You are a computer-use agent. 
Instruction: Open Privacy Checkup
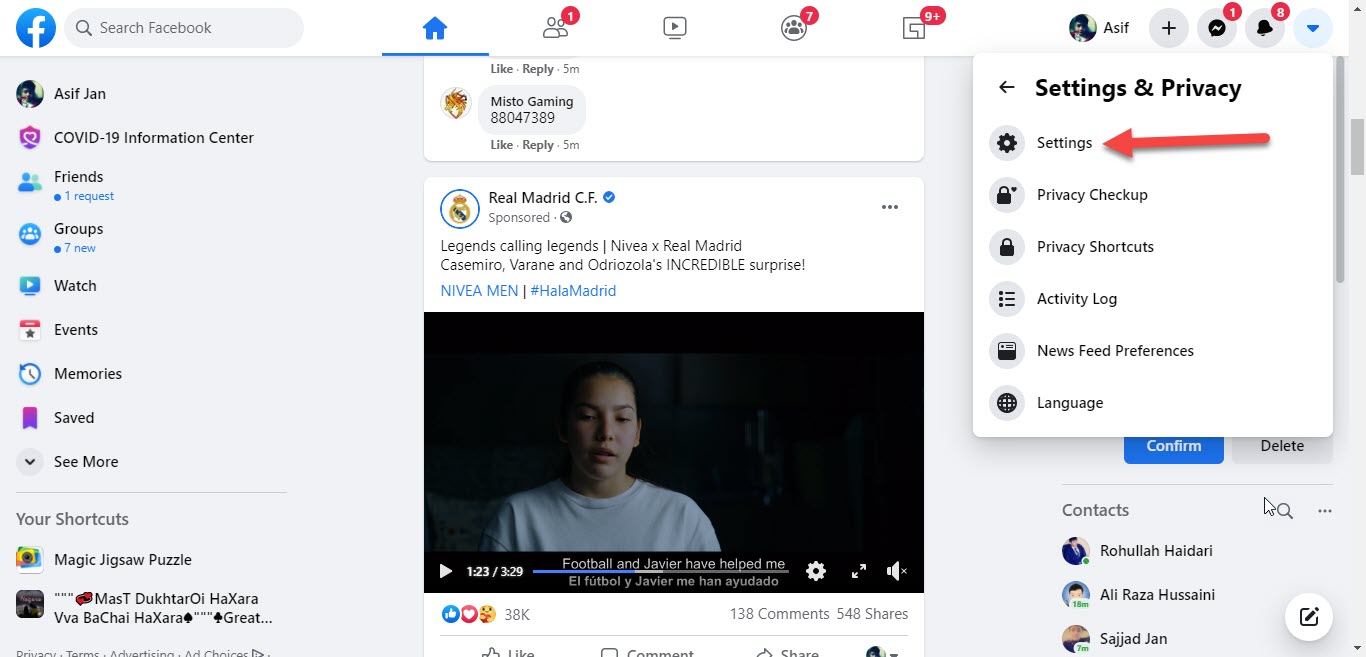coord(1091,195)
